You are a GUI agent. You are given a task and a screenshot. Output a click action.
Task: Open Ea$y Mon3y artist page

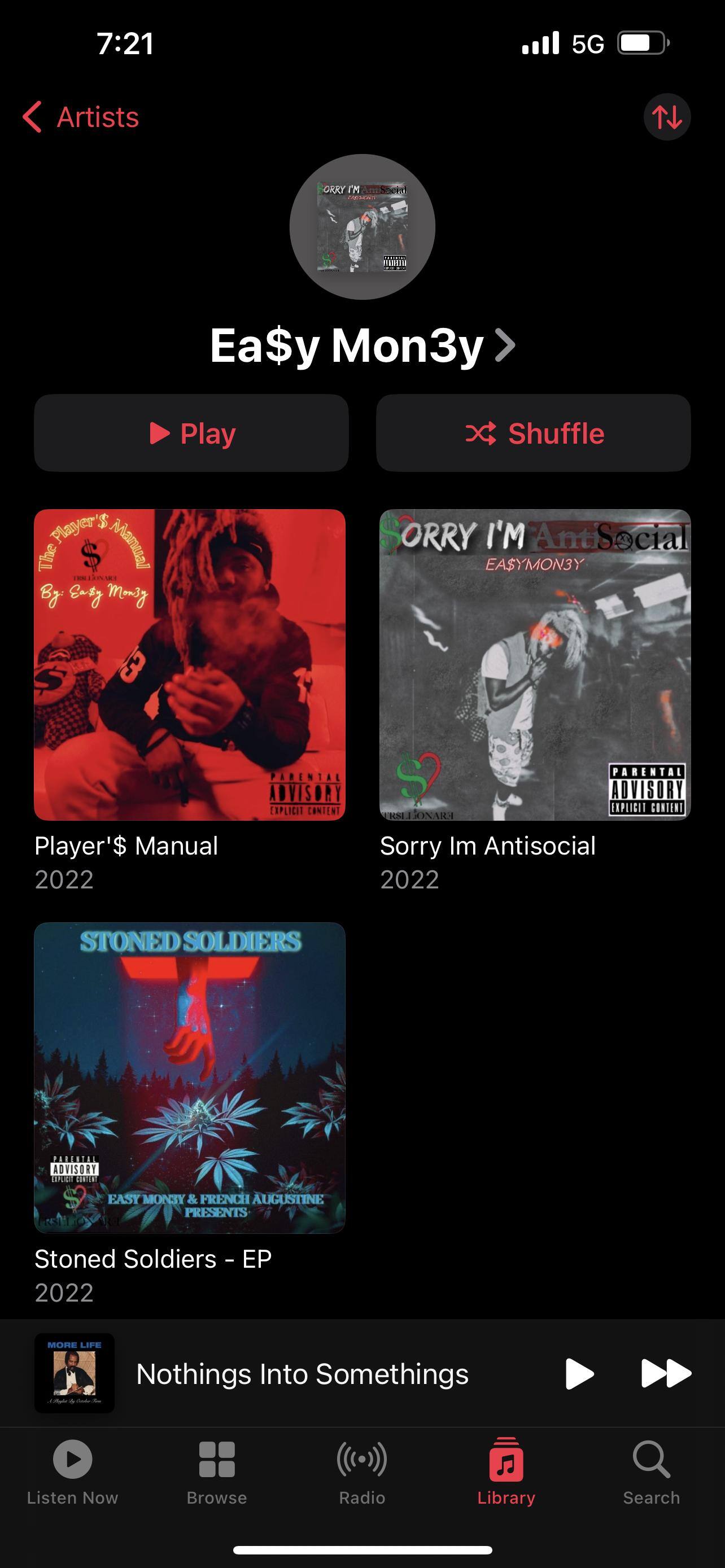tap(362, 345)
